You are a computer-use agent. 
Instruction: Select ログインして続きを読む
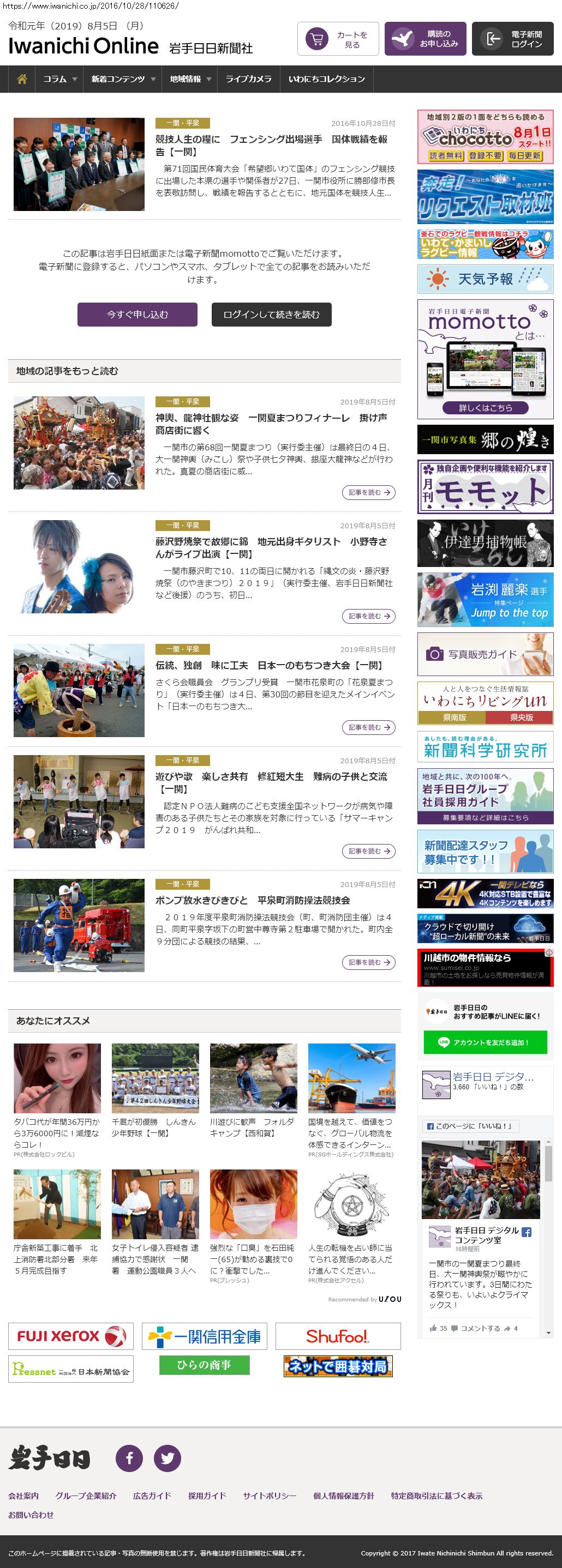point(271,315)
